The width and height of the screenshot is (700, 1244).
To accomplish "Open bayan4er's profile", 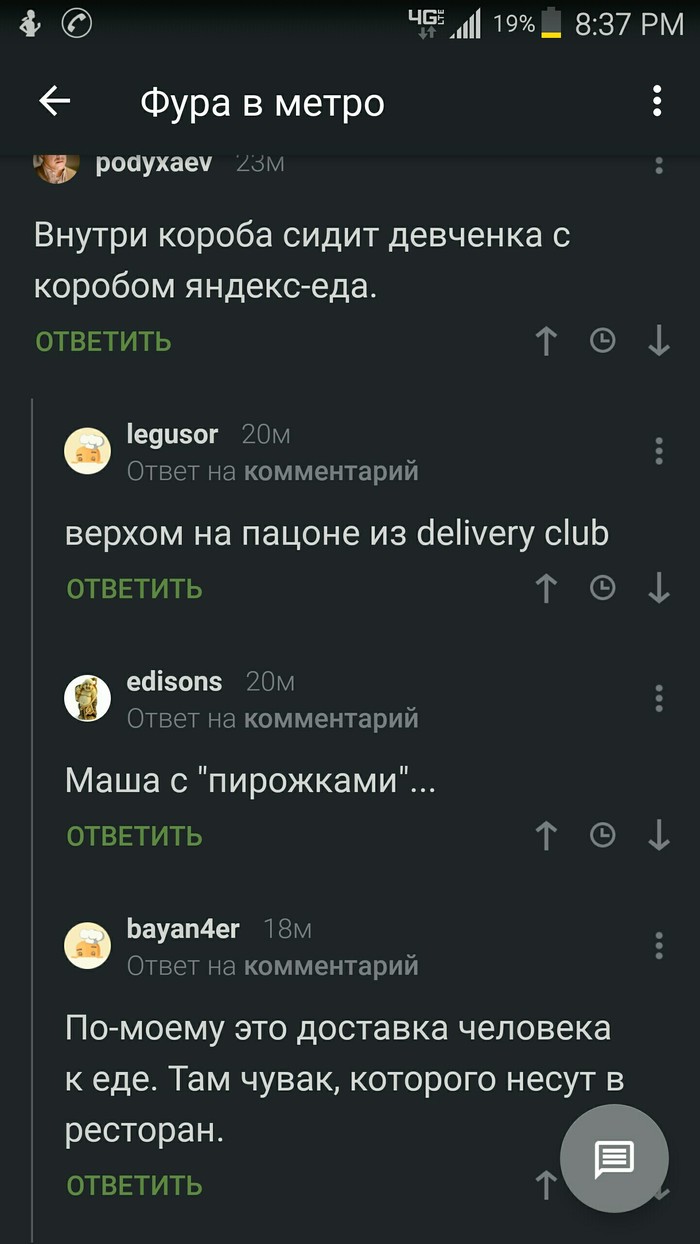I will [183, 929].
